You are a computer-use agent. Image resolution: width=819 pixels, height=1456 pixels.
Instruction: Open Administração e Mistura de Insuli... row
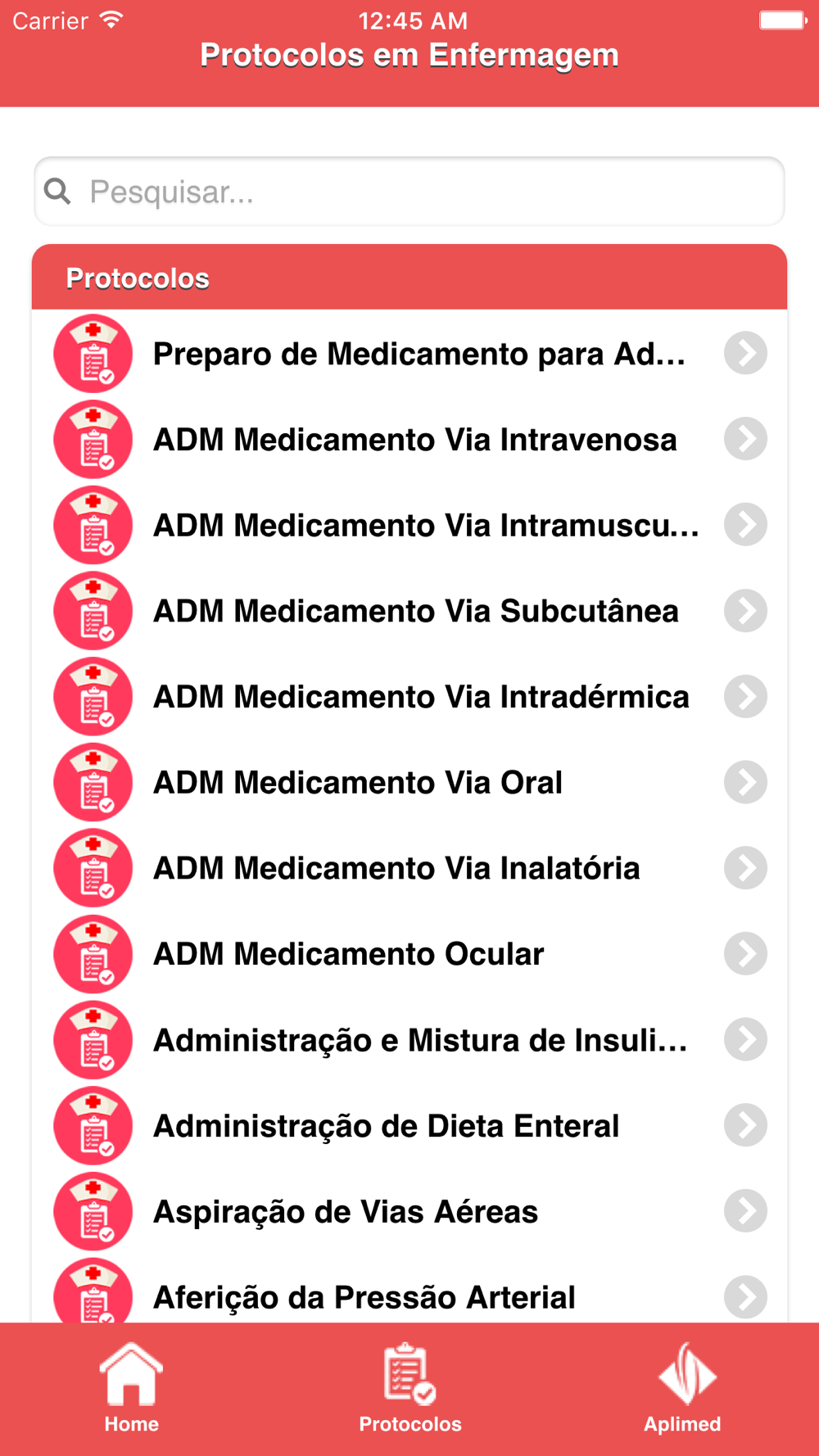point(409,1040)
